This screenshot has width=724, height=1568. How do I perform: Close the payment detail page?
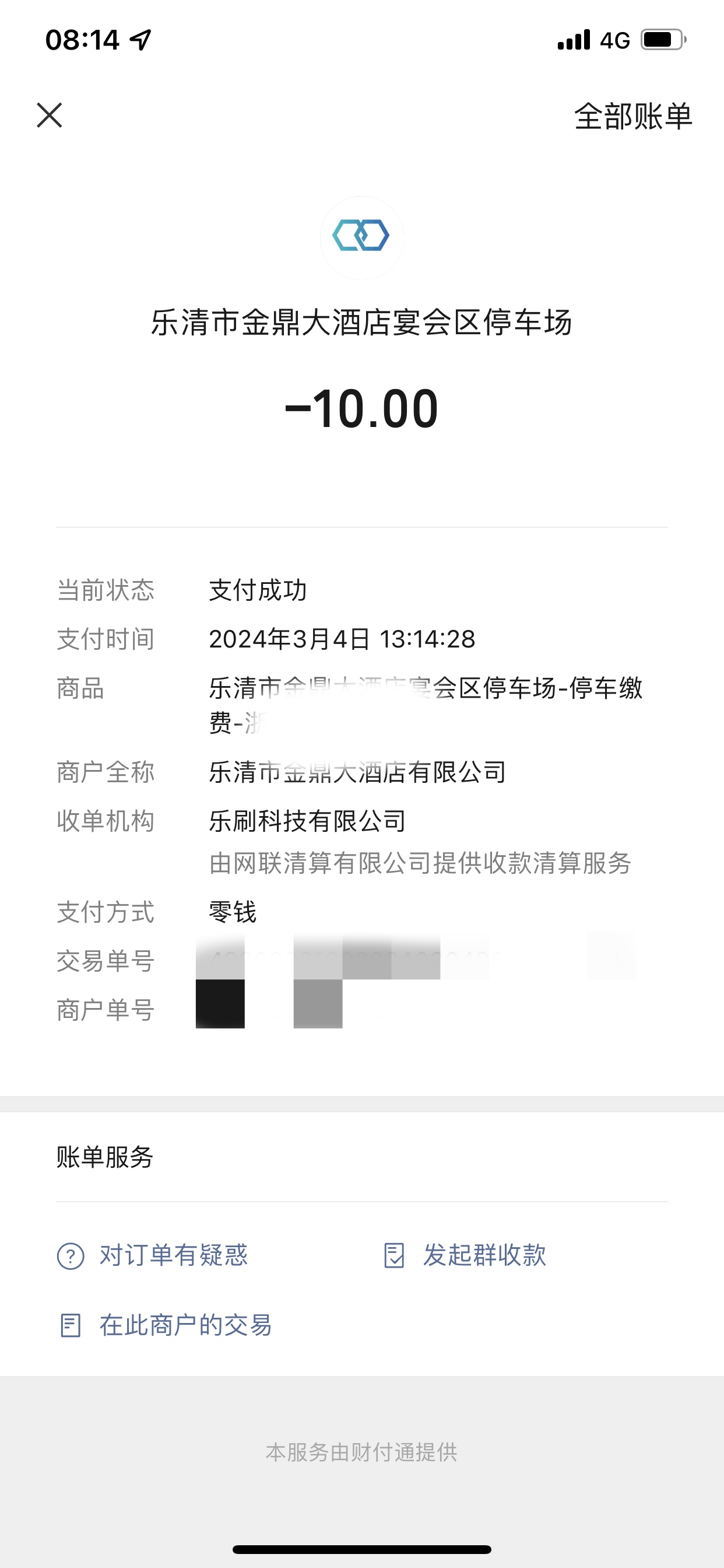[x=50, y=115]
